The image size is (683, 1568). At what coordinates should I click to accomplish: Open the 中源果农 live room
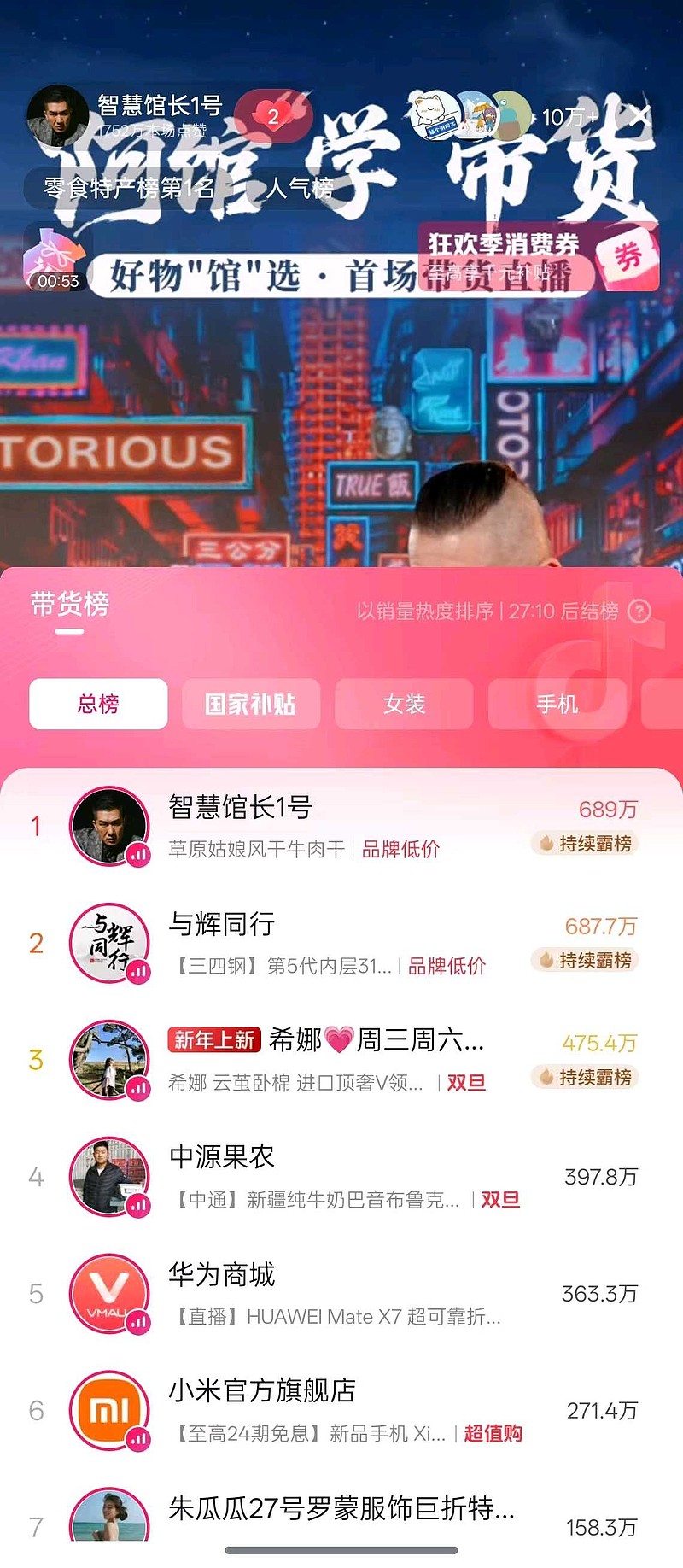341,1177
